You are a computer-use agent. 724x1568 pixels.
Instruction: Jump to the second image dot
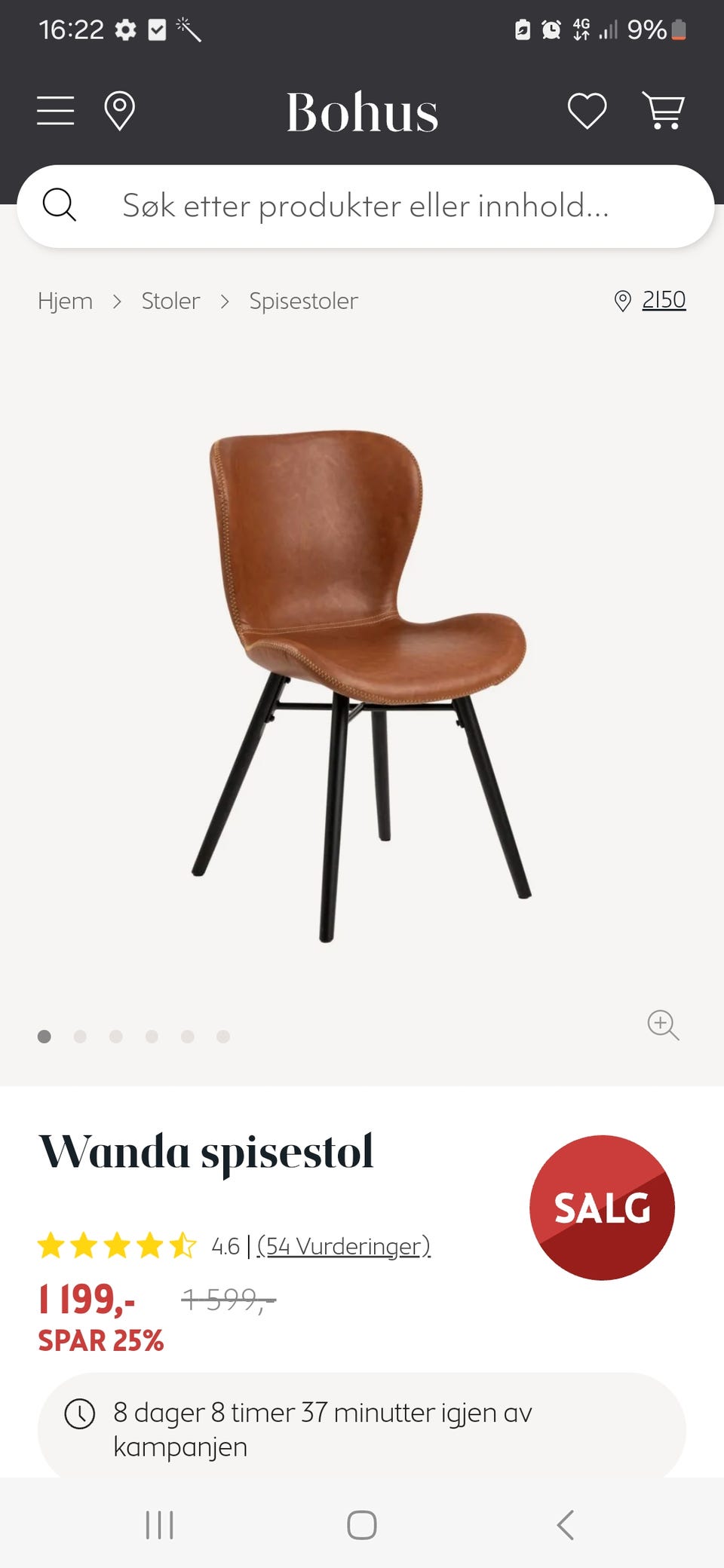[x=80, y=1037]
